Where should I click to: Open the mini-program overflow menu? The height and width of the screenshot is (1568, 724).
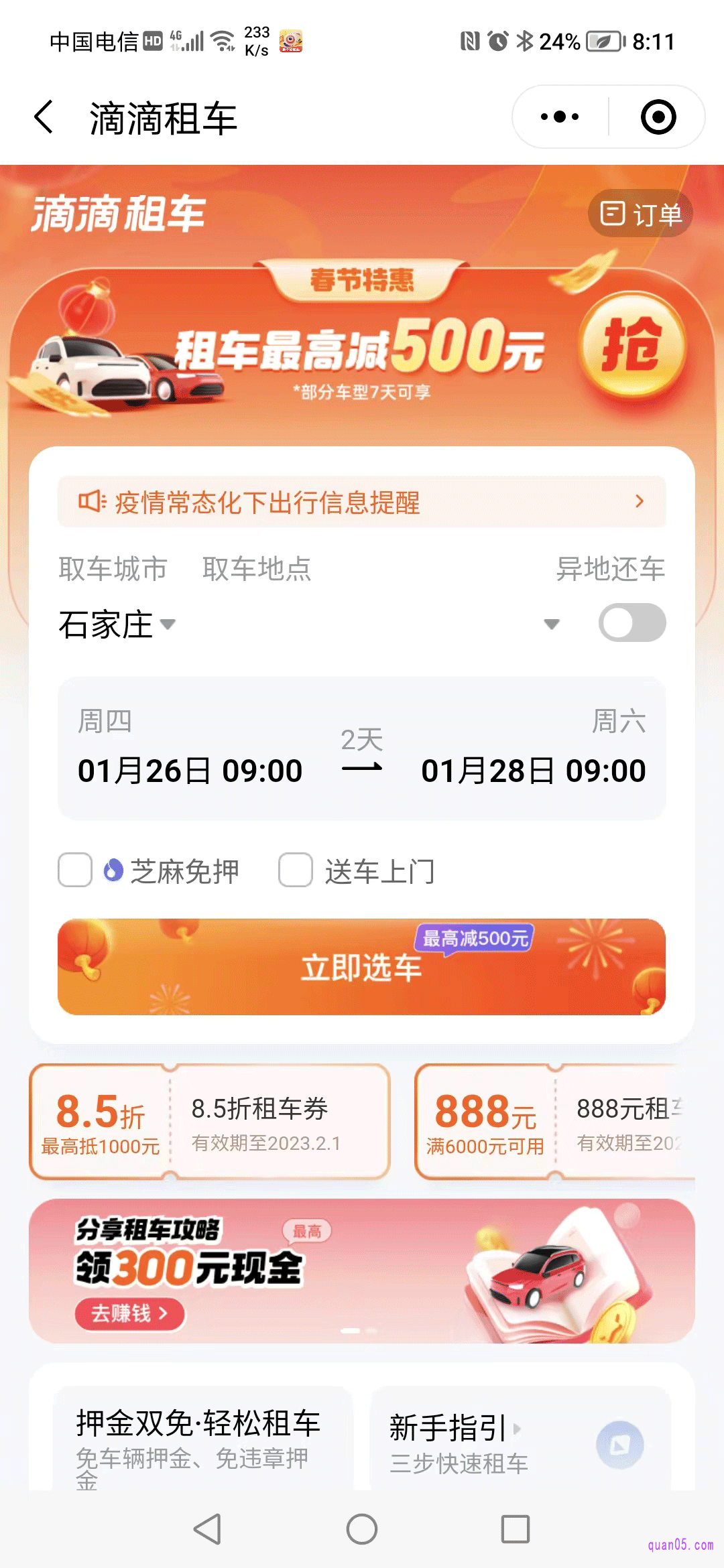coord(560,117)
